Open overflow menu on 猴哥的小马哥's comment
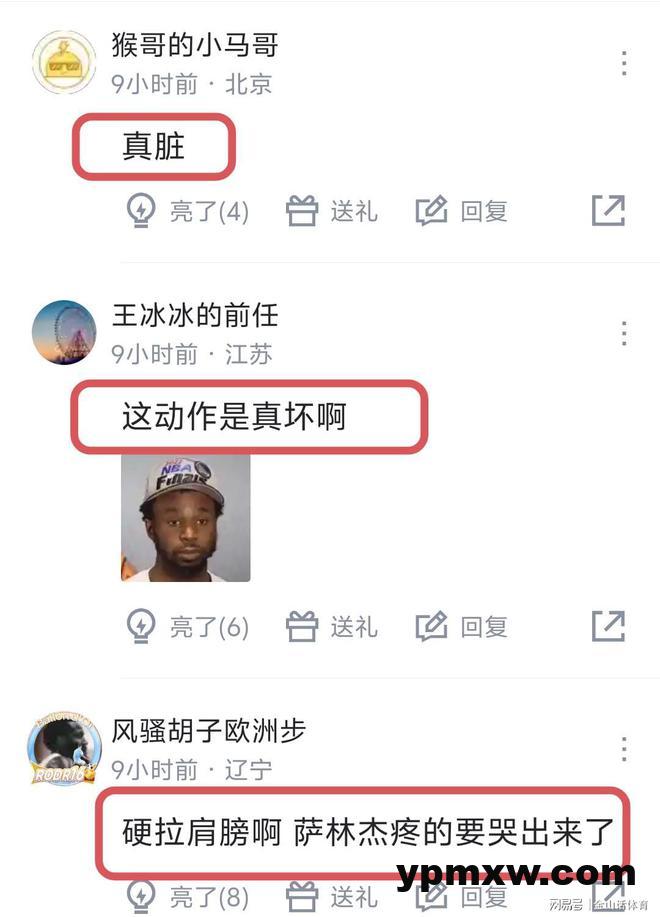 click(x=624, y=63)
